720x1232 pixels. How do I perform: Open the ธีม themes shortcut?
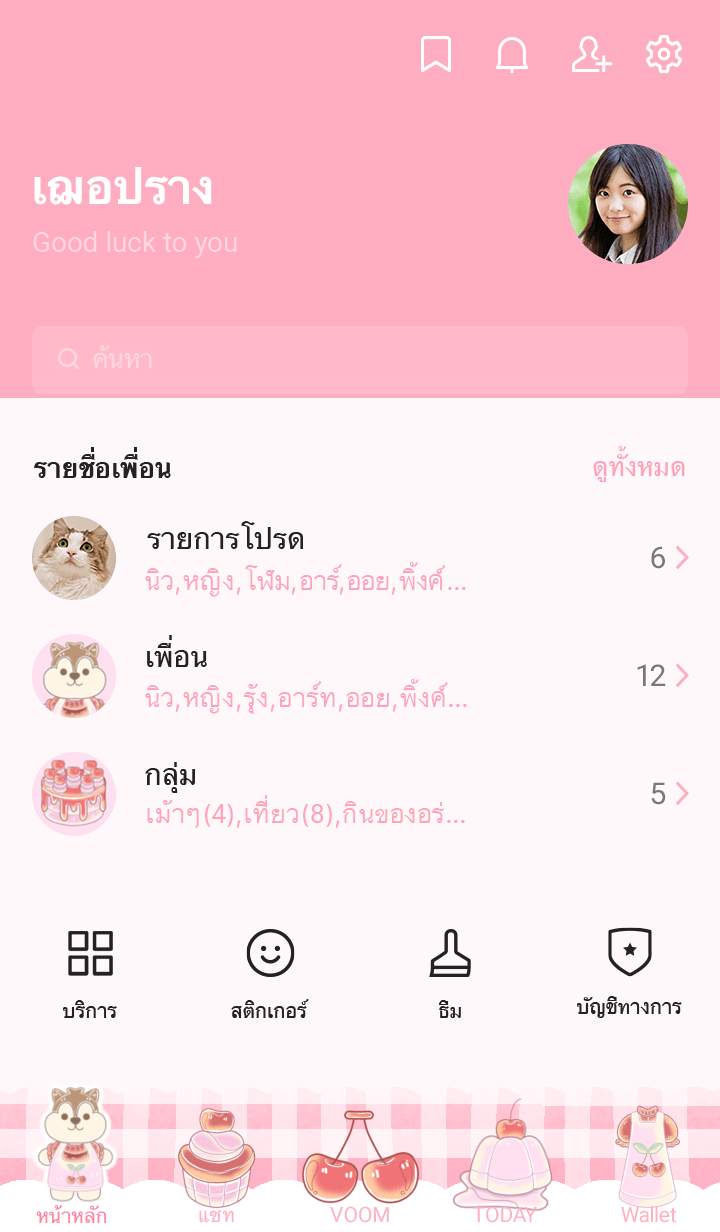pyautogui.click(x=450, y=972)
